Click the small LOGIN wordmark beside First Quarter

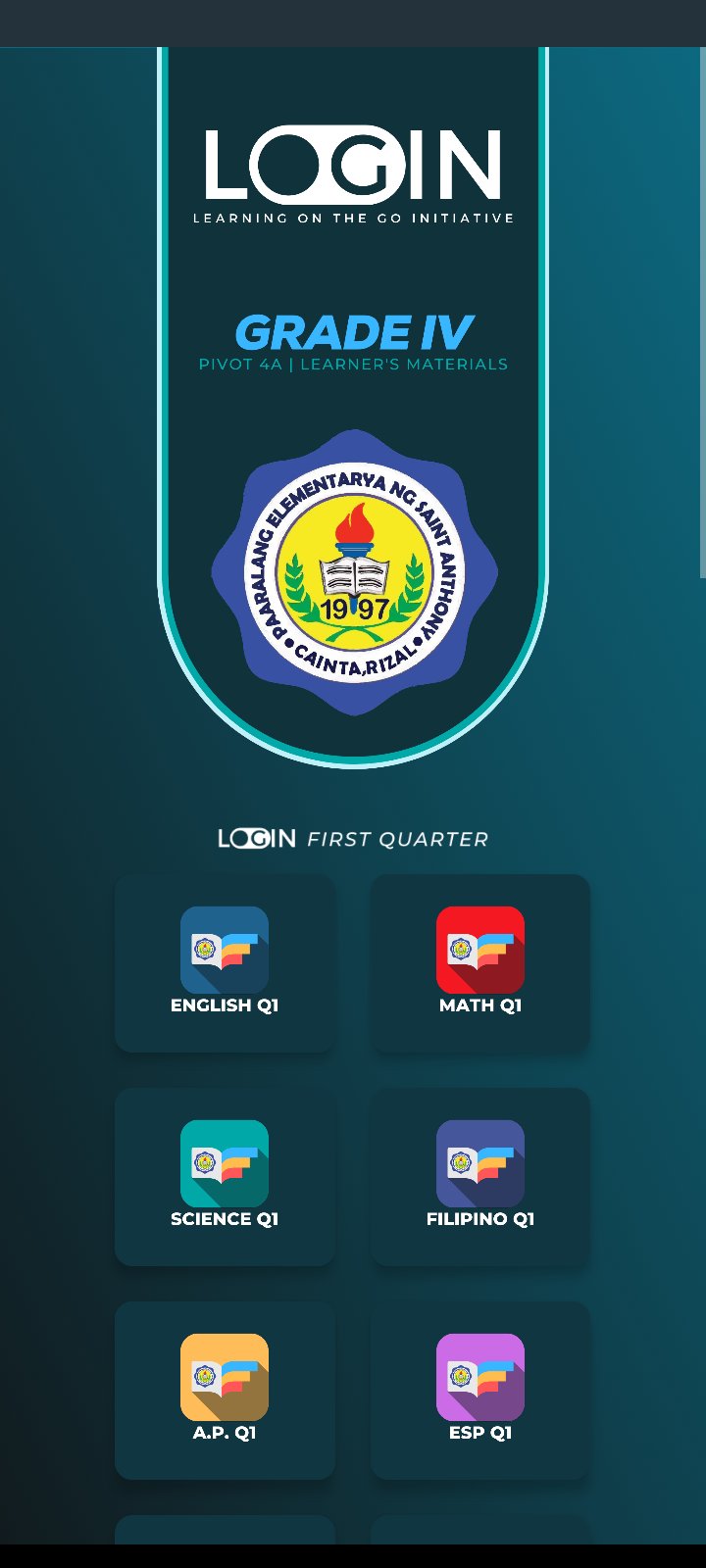(x=255, y=838)
